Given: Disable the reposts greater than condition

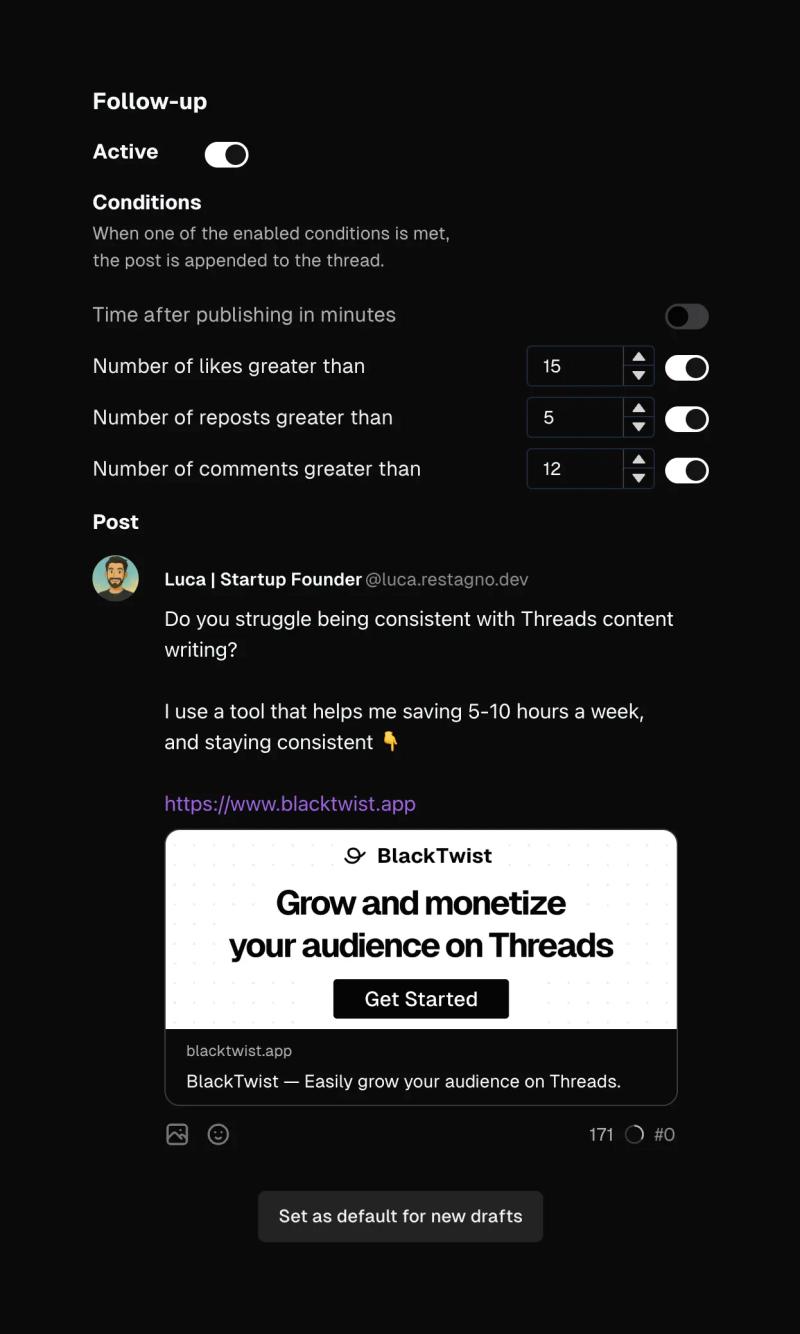Looking at the screenshot, I should pos(687,419).
